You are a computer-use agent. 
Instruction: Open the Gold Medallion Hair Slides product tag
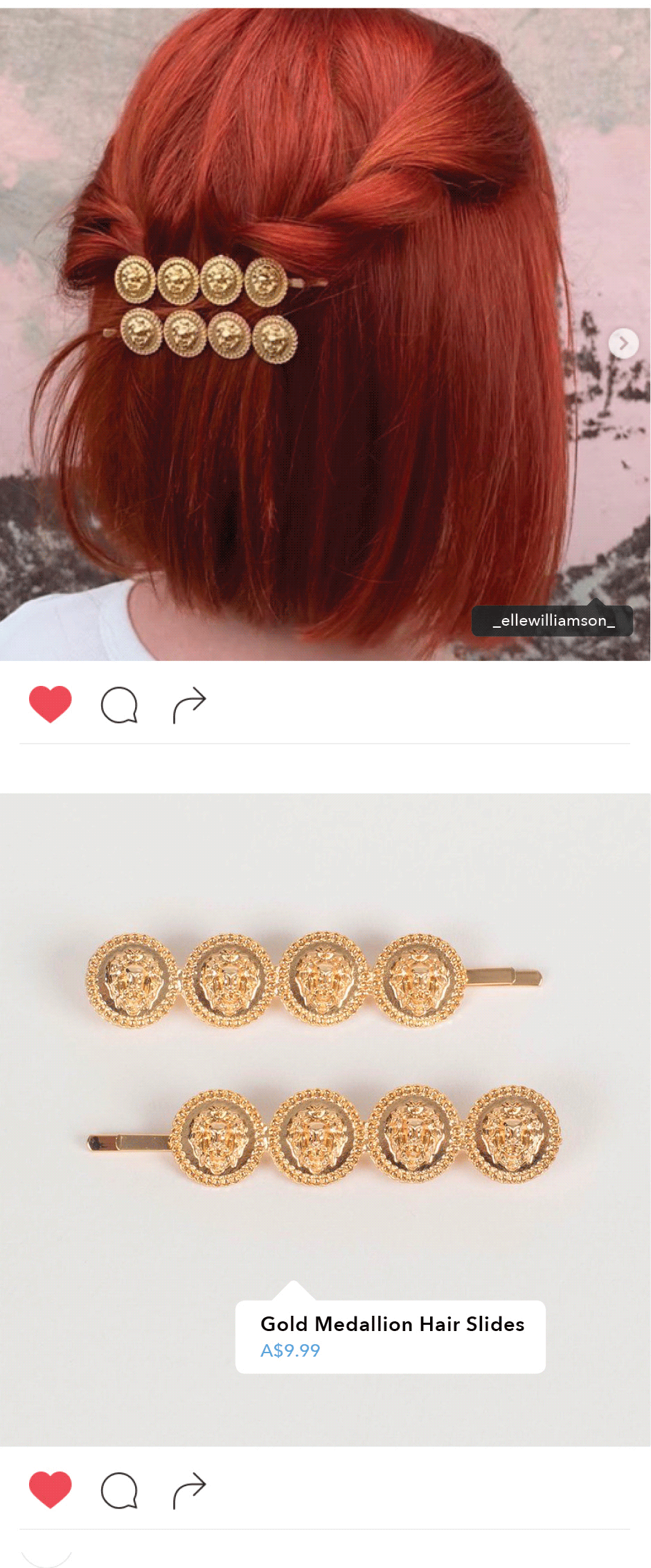click(391, 1337)
